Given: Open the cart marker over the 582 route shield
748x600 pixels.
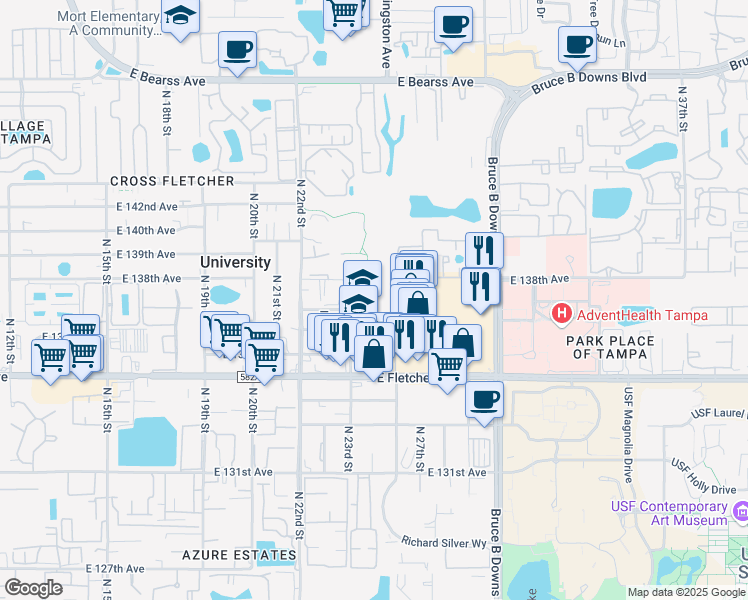Looking at the screenshot, I should click(x=264, y=360).
